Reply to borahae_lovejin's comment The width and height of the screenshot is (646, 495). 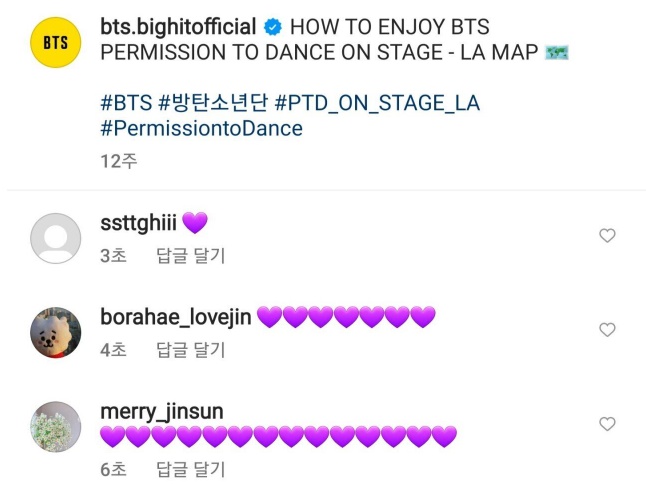(191, 350)
